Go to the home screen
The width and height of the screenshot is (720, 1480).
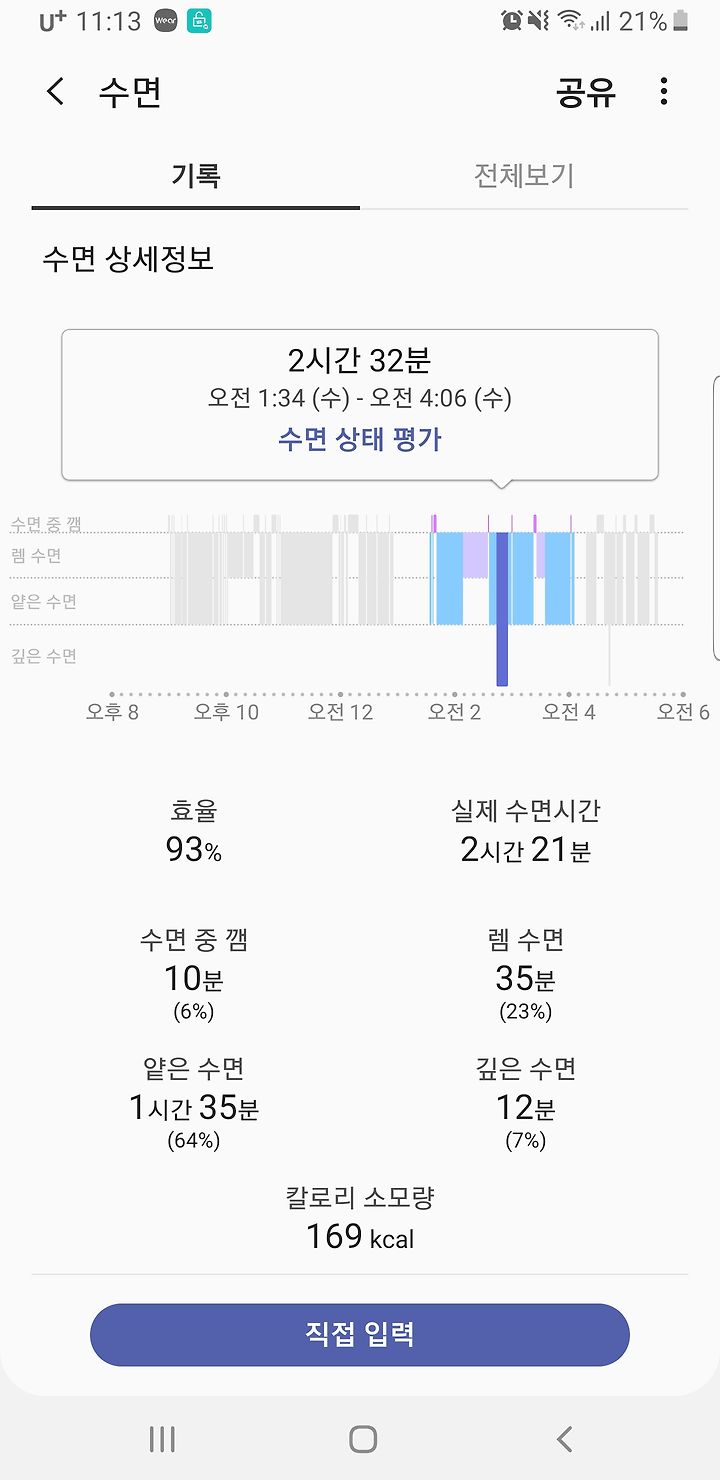[363, 1439]
